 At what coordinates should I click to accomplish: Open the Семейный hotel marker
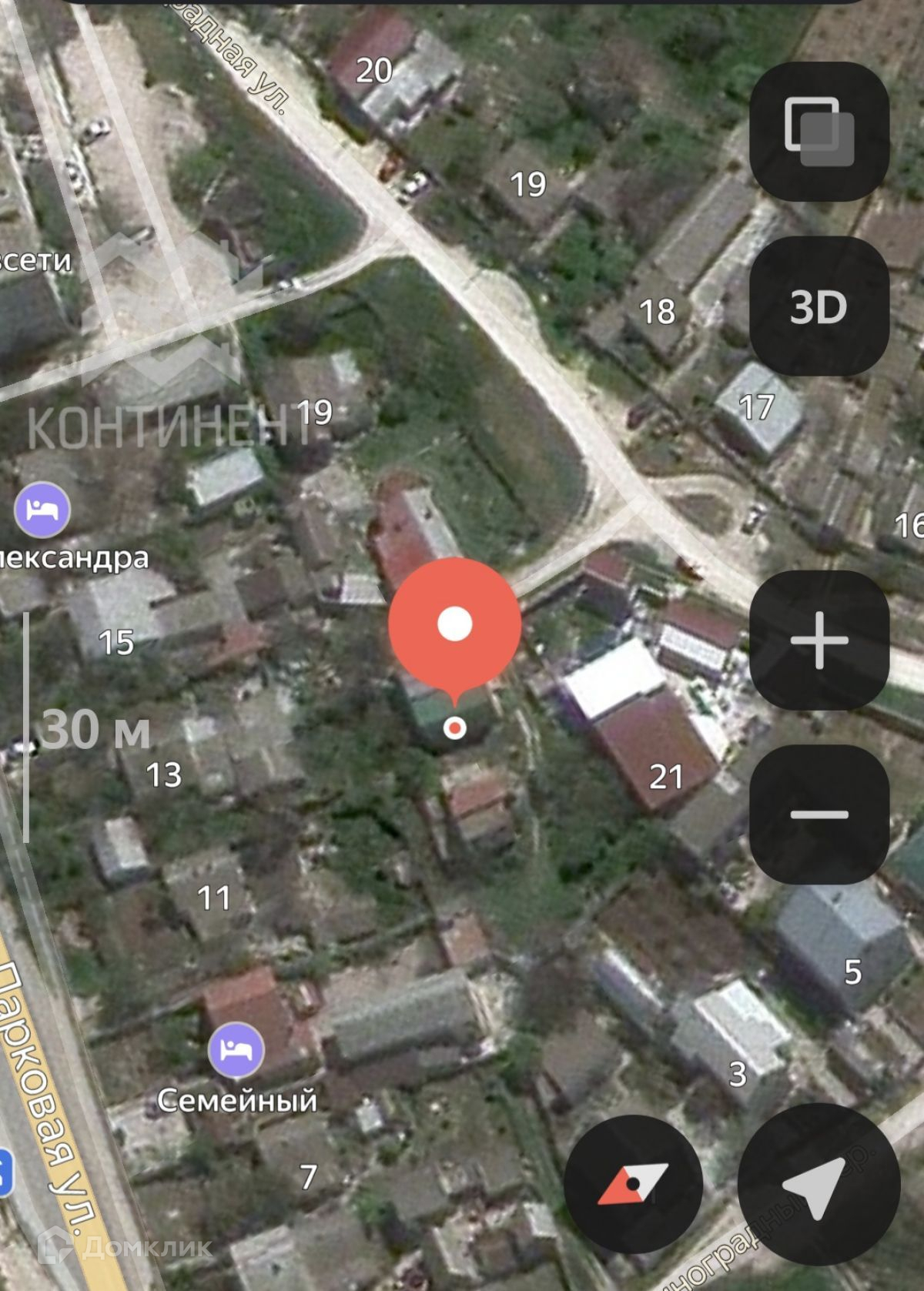point(236,1049)
